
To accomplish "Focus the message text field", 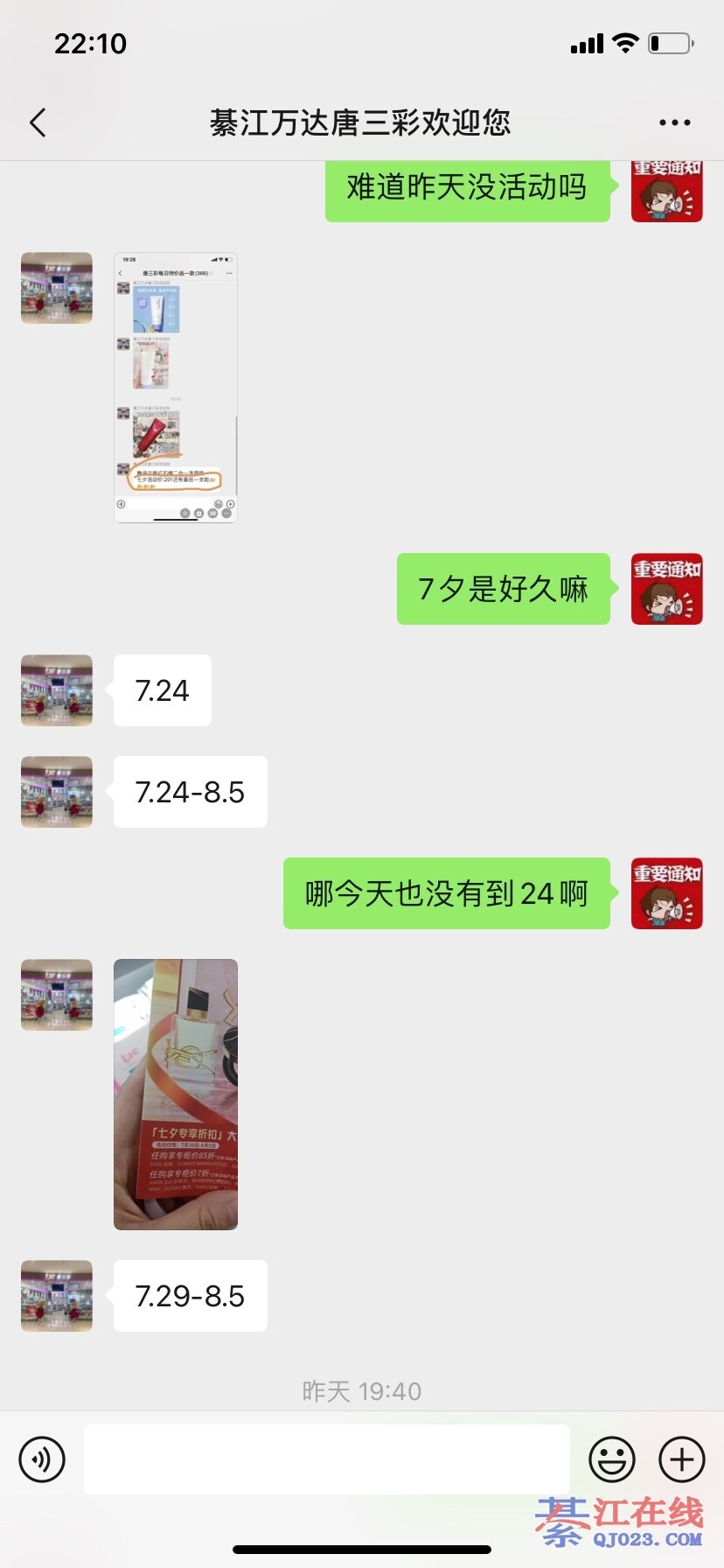I will coord(326,1459).
